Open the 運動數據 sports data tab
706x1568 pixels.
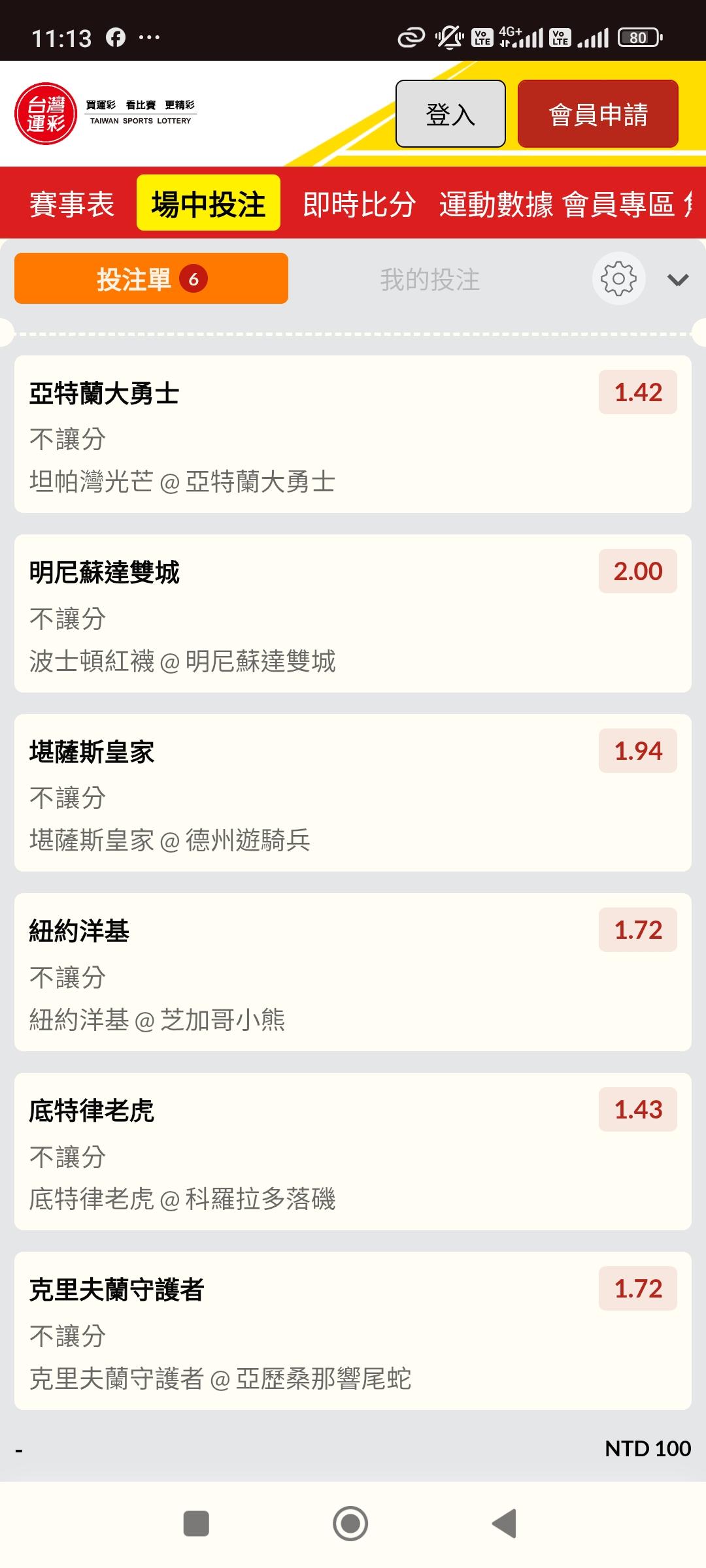(496, 204)
